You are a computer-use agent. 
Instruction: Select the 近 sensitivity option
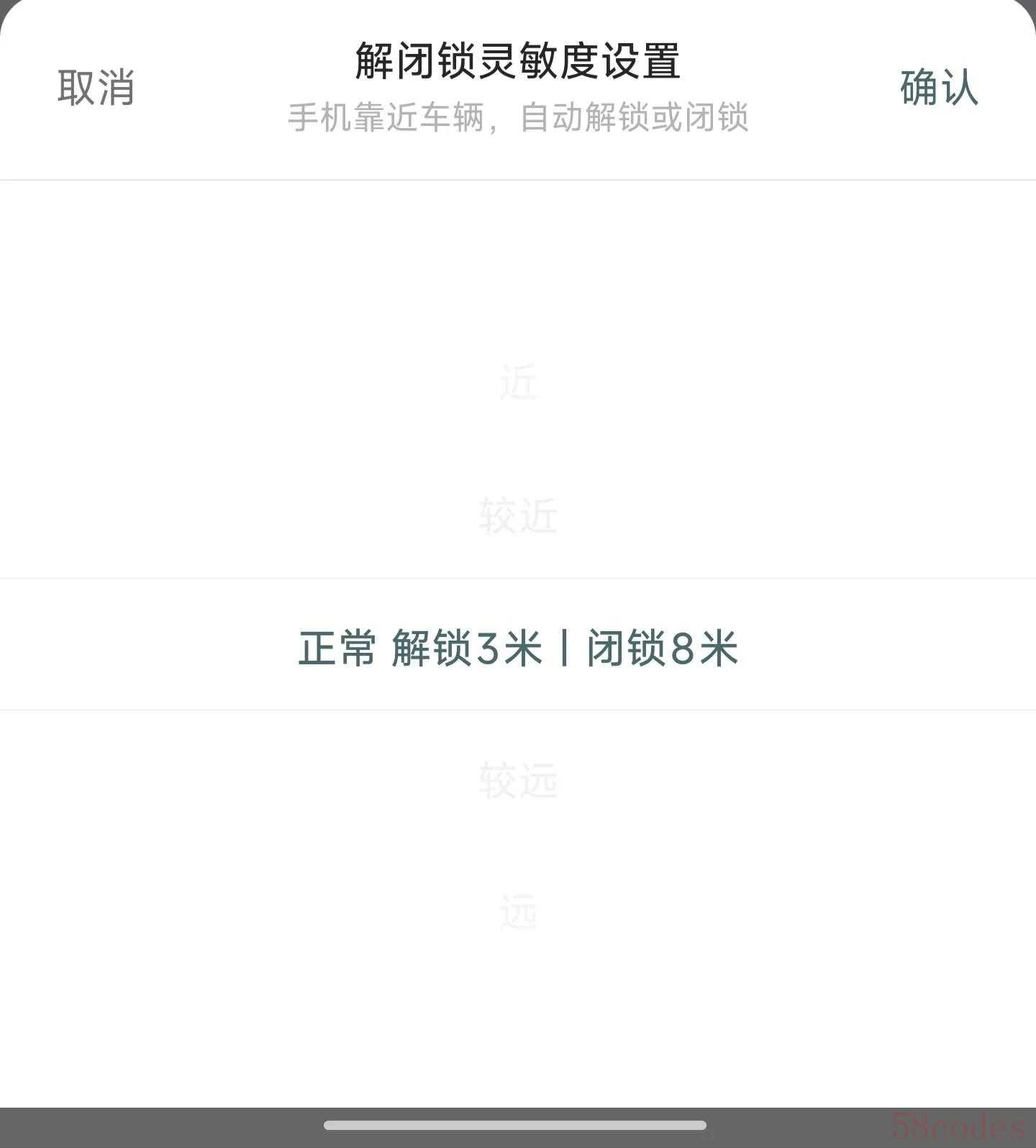[518, 383]
